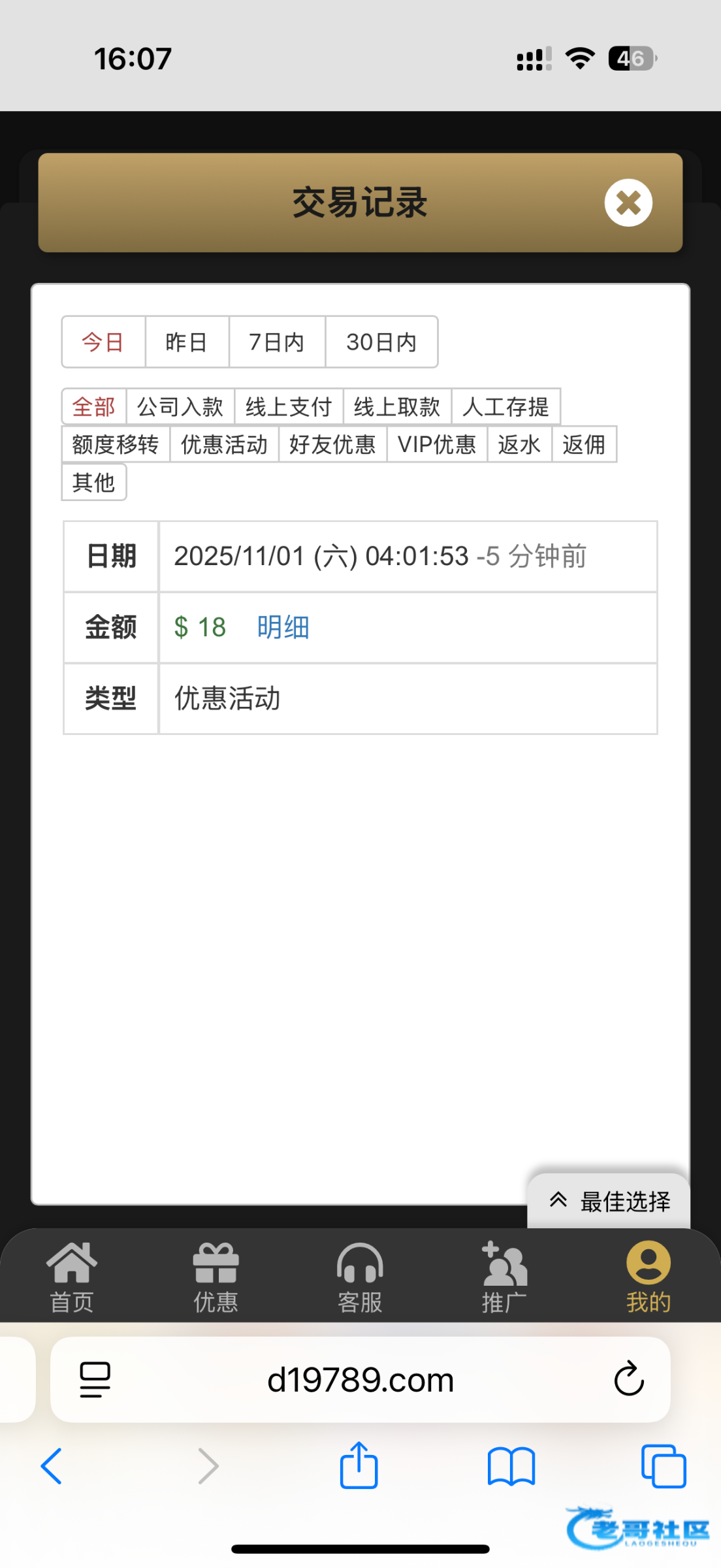721x1568 pixels.
Task: Go to the 首页 tab
Action: (x=72, y=1277)
